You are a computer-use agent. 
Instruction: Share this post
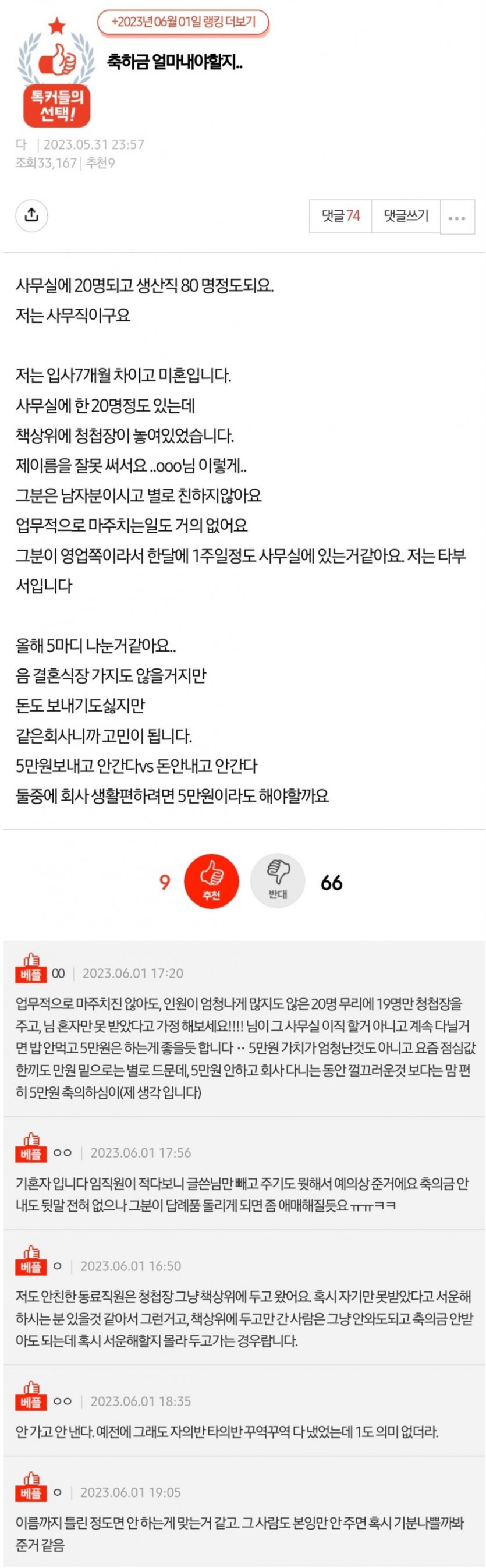(31, 215)
